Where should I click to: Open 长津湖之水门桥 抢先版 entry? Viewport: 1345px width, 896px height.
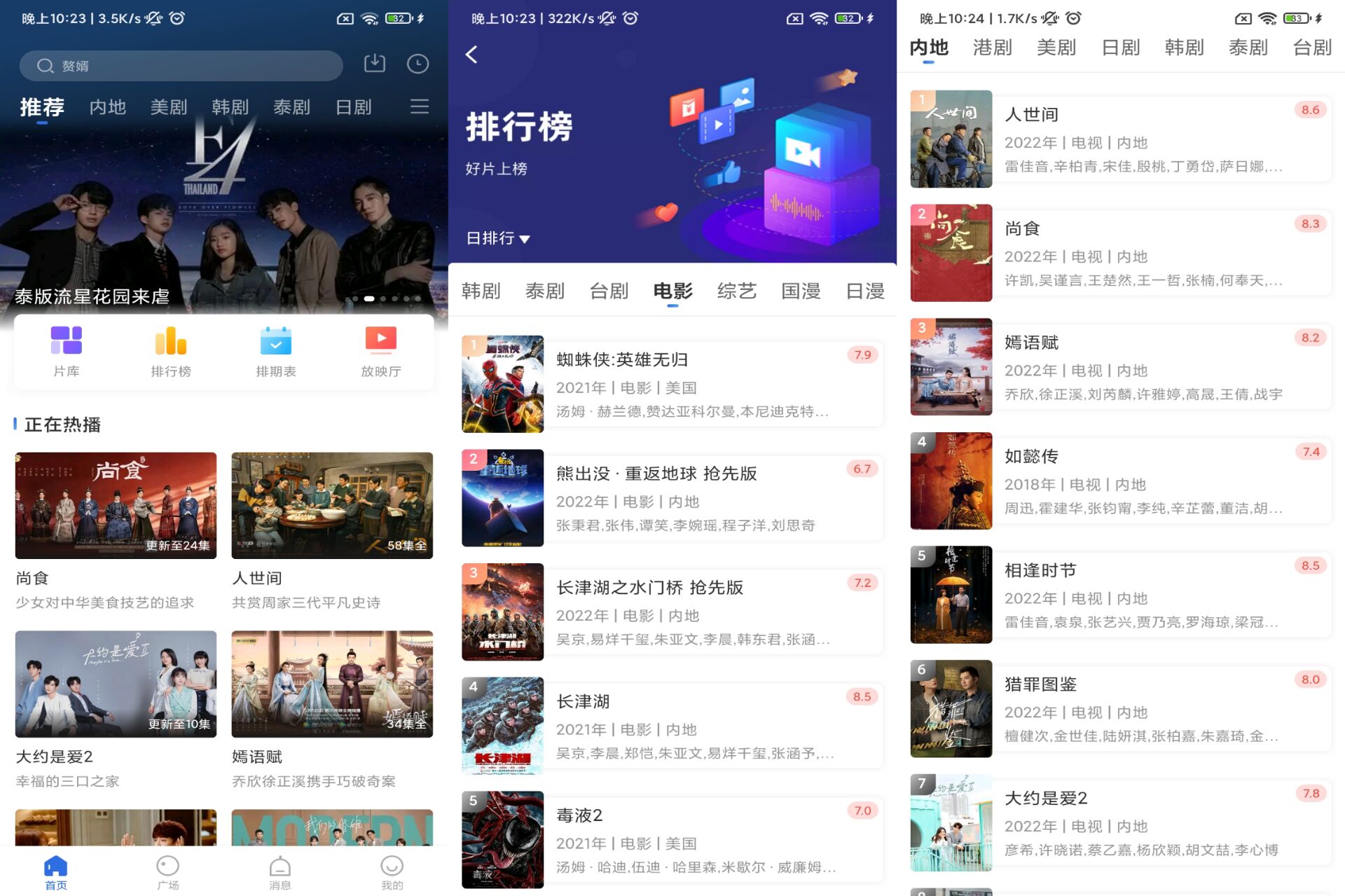[671, 612]
